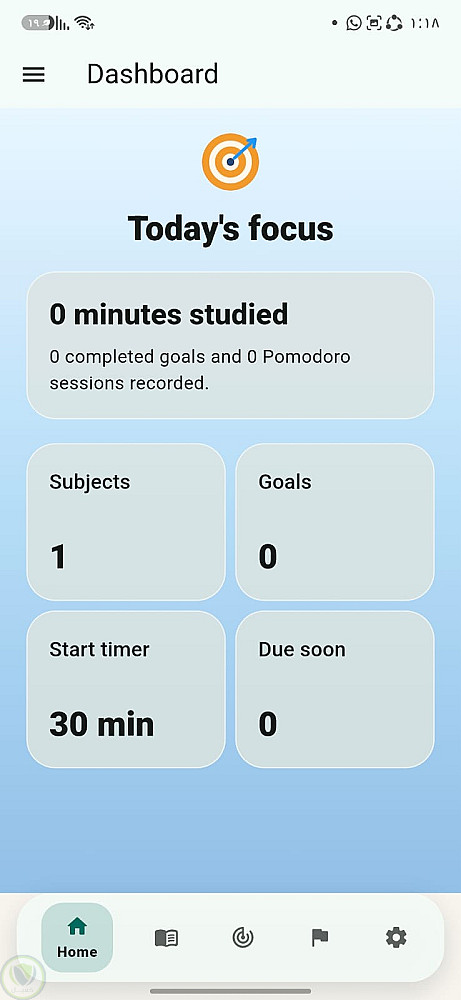Image resolution: width=461 pixels, height=1000 pixels.
Task: Open the settings gear tab
Action: coord(396,938)
